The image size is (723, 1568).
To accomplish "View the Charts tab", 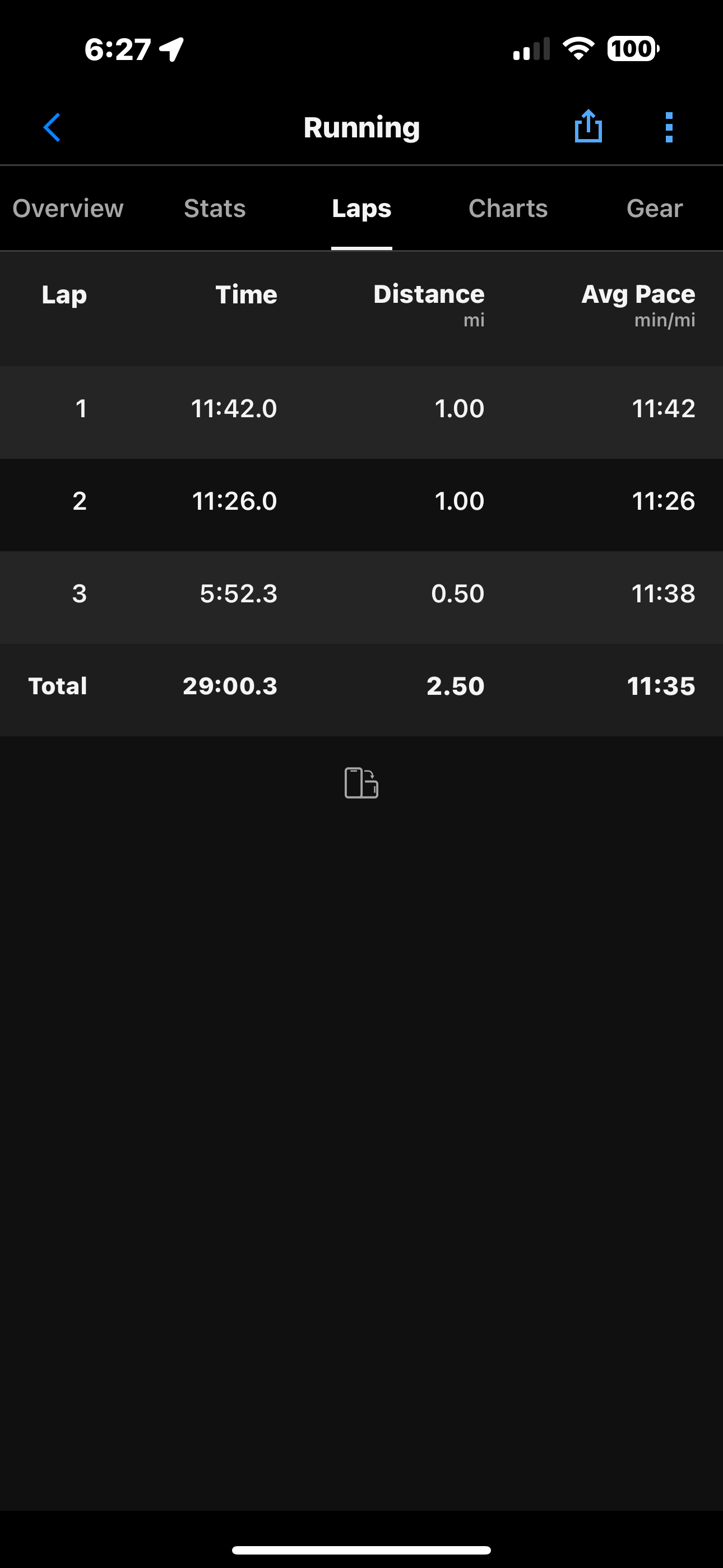I will pos(508,209).
